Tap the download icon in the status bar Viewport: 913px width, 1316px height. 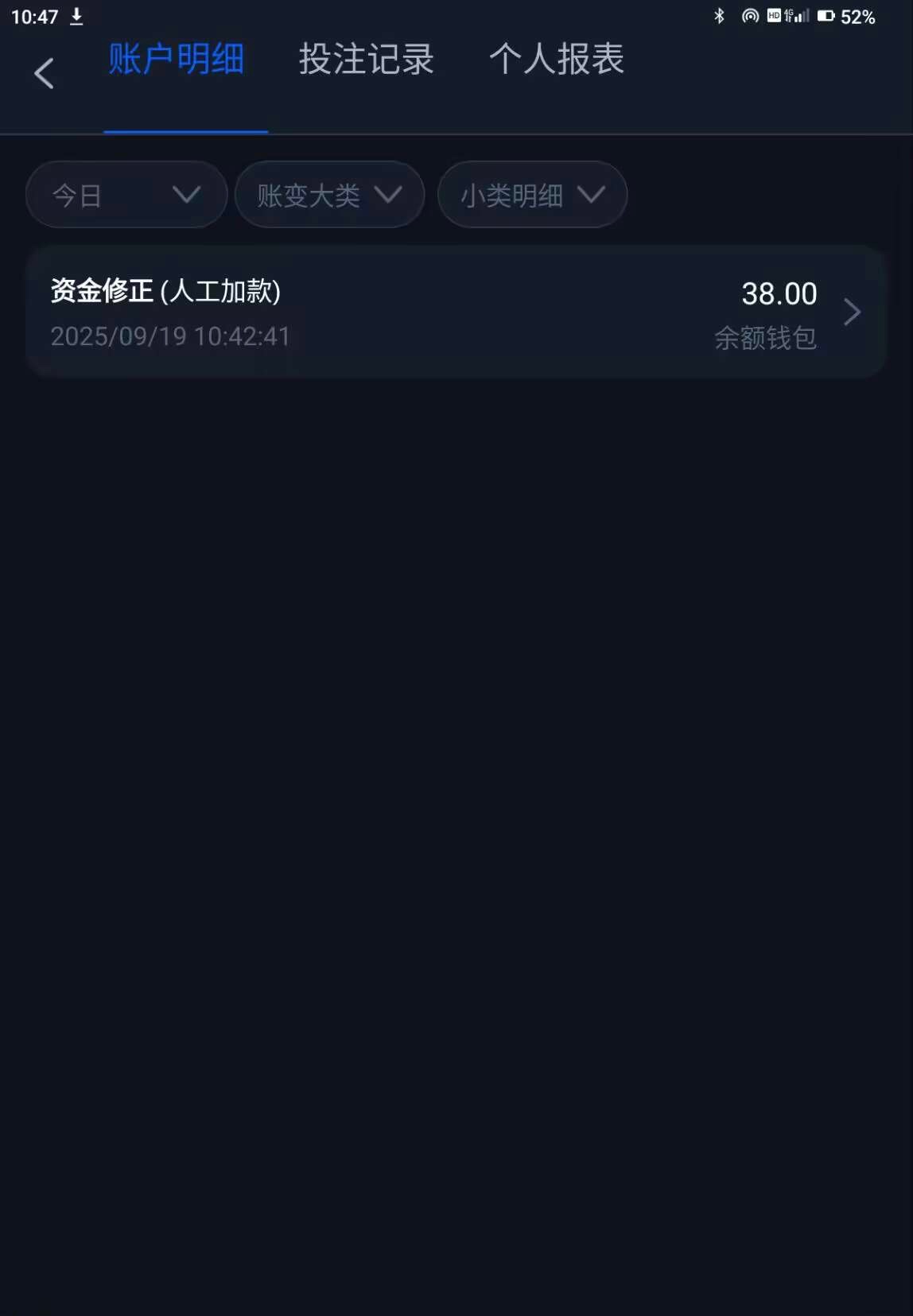[76, 16]
